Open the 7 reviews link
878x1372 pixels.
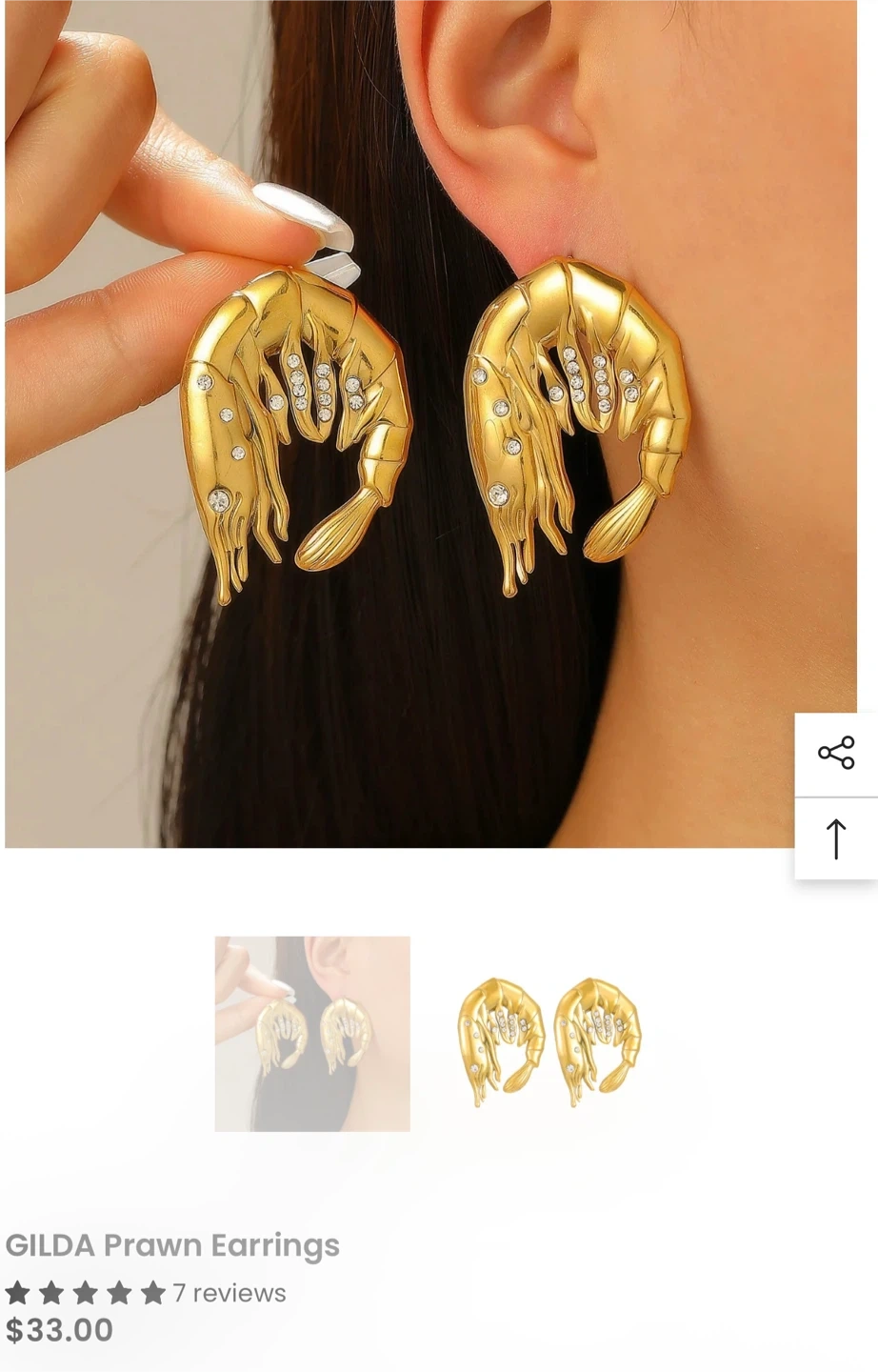click(229, 1293)
